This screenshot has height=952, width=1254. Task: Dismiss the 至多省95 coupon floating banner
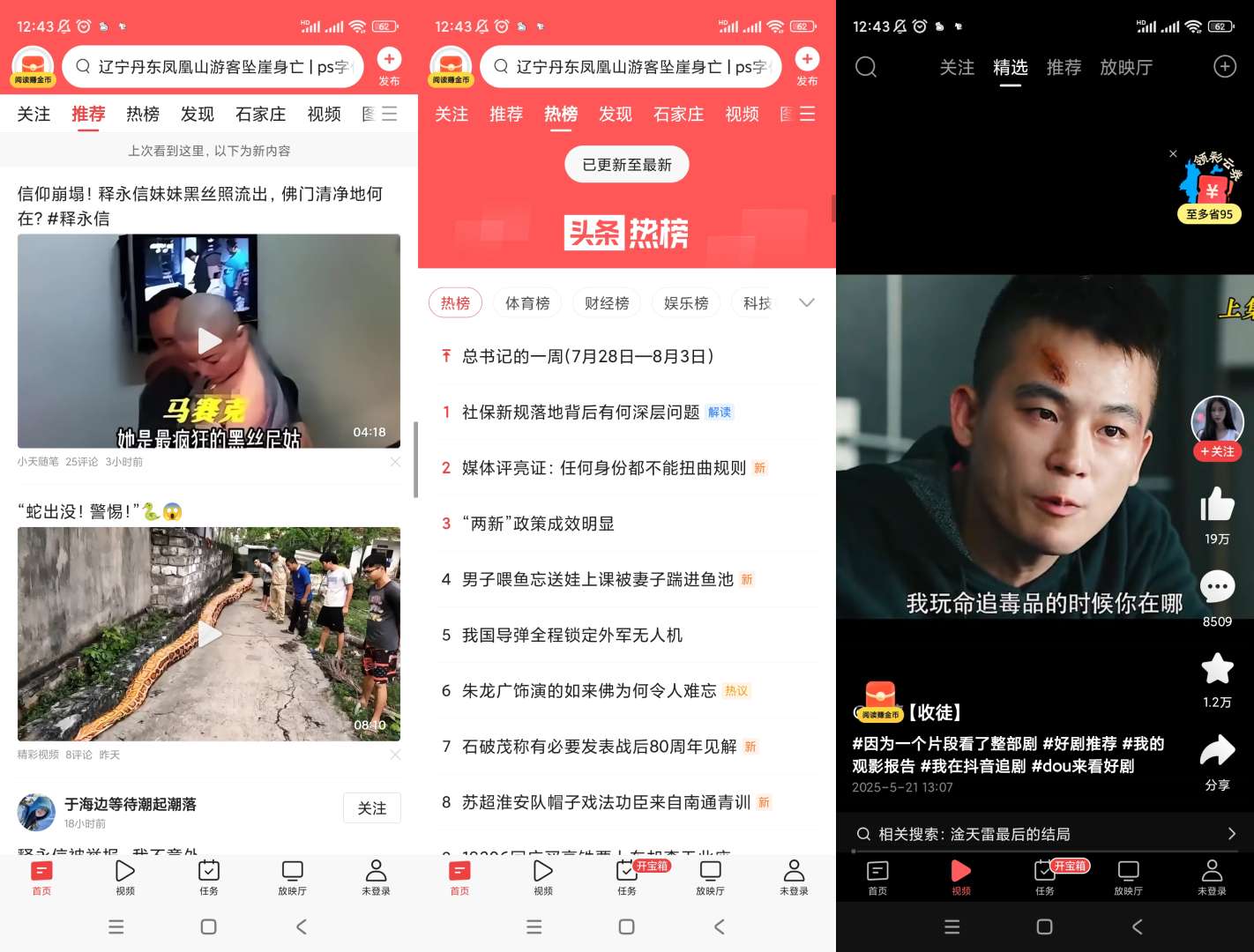pyautogui.click(x=1173, y=153)
